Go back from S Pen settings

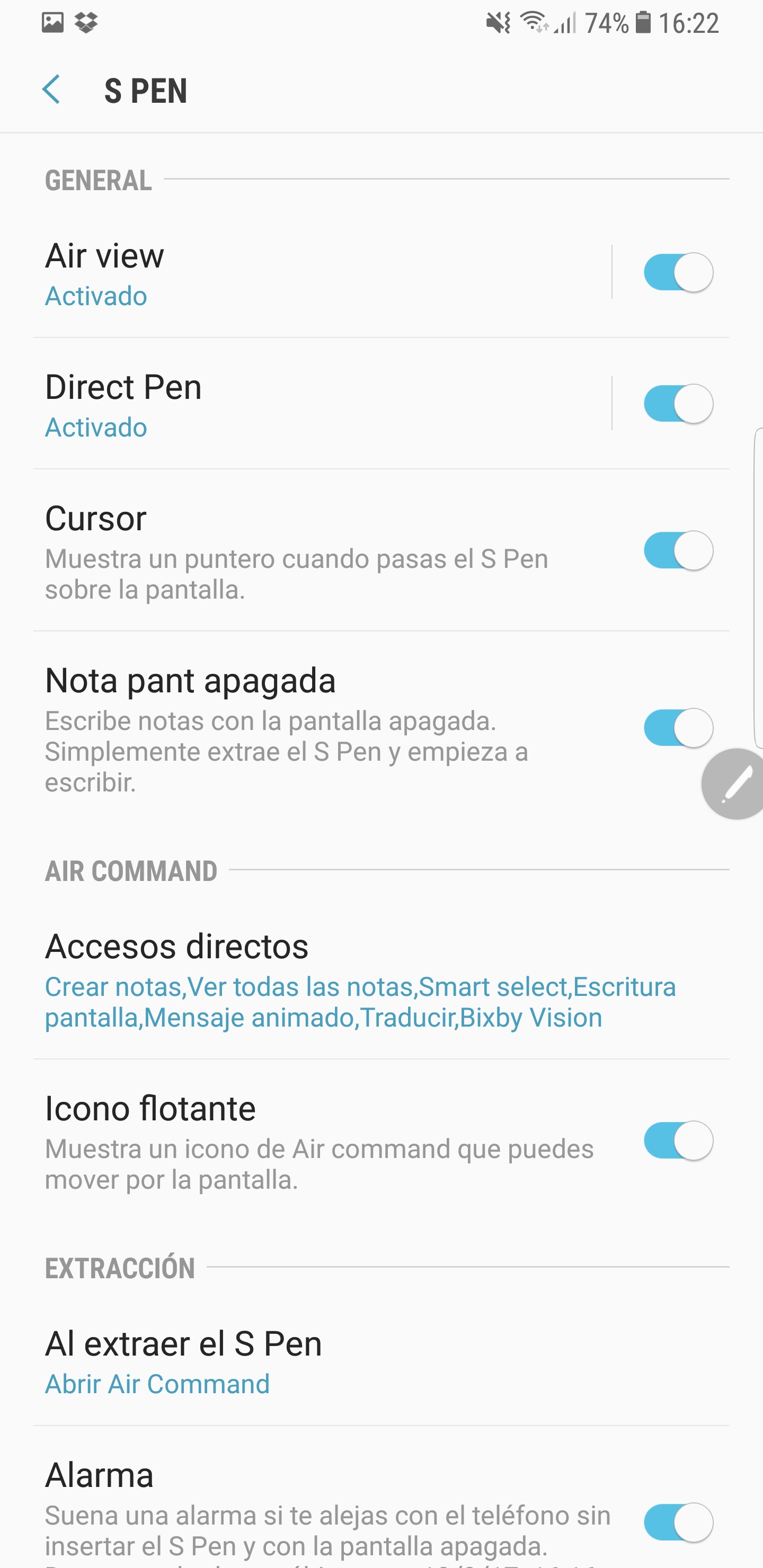coord(52,90)
